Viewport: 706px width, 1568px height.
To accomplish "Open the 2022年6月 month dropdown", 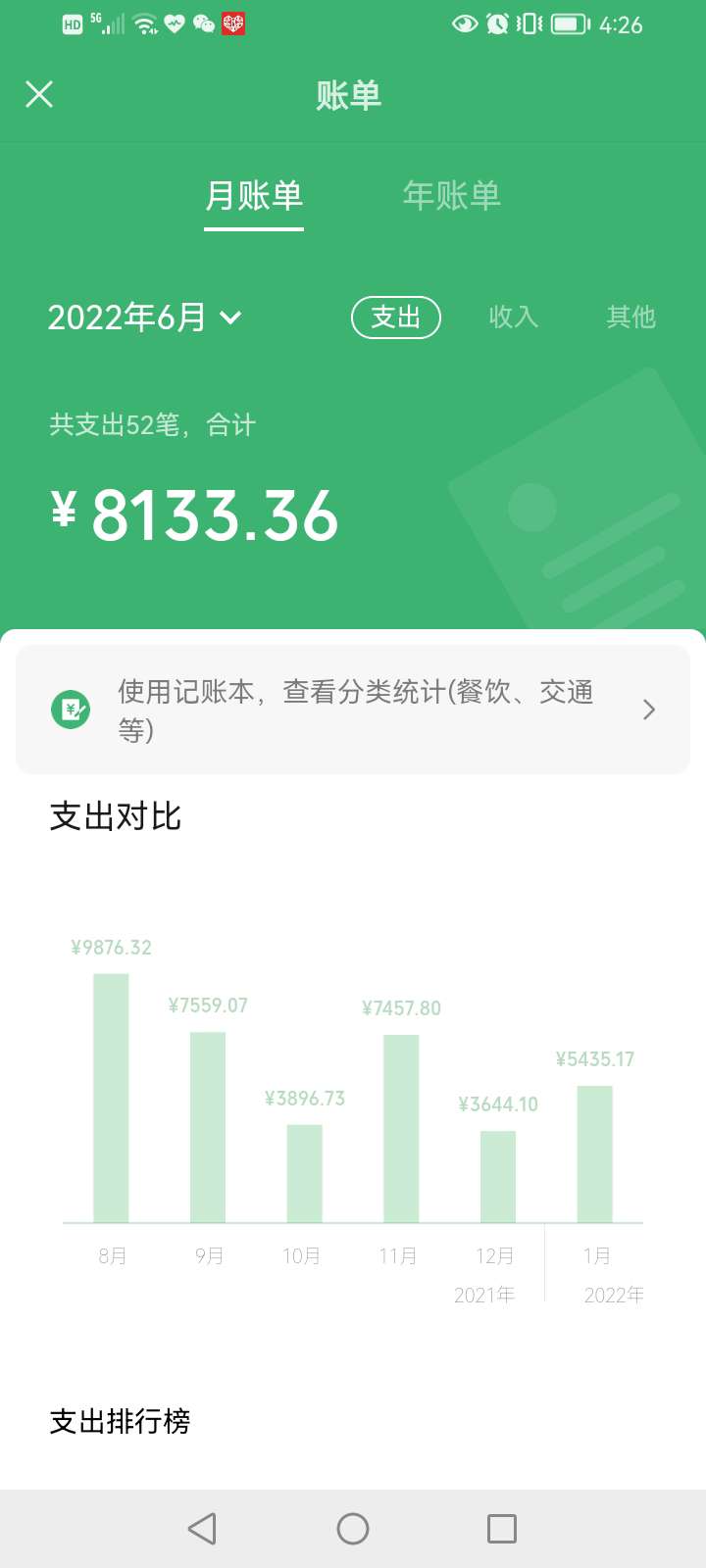I will pos(145,318).
